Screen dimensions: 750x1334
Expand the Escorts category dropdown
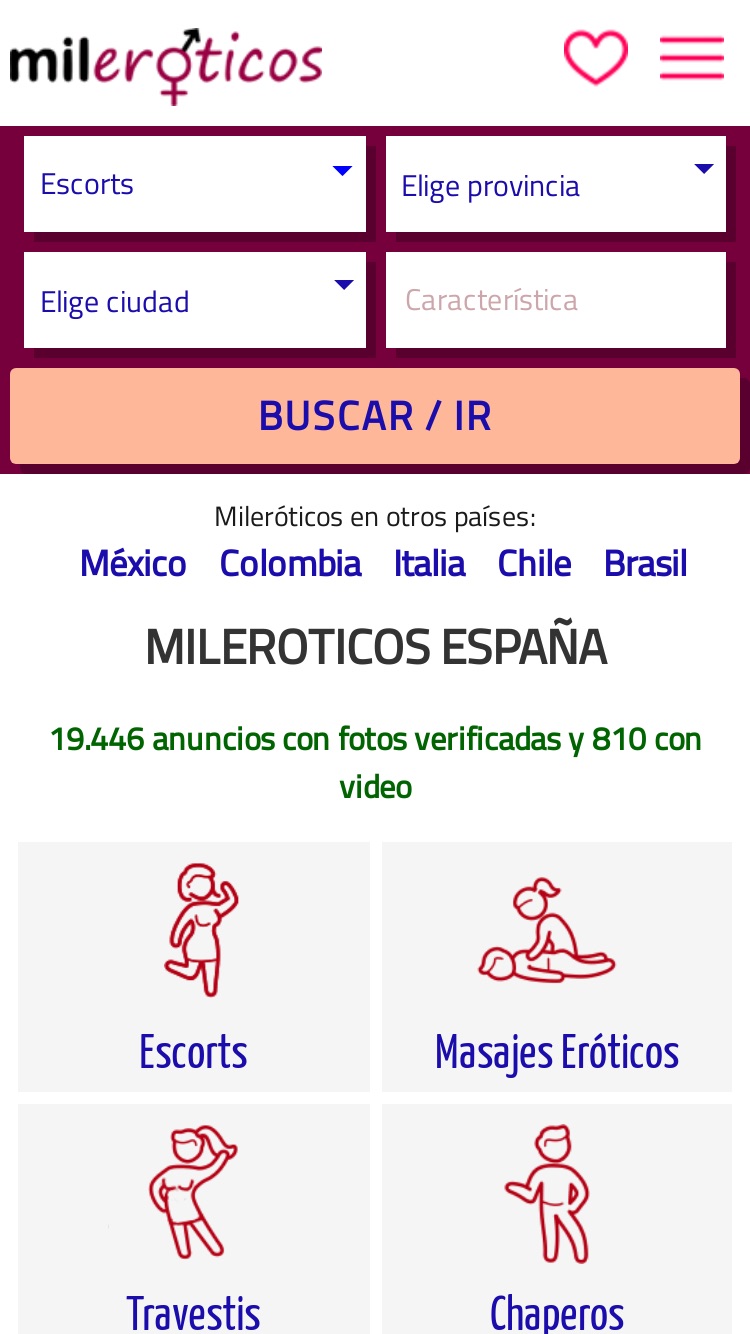(195, 184)
